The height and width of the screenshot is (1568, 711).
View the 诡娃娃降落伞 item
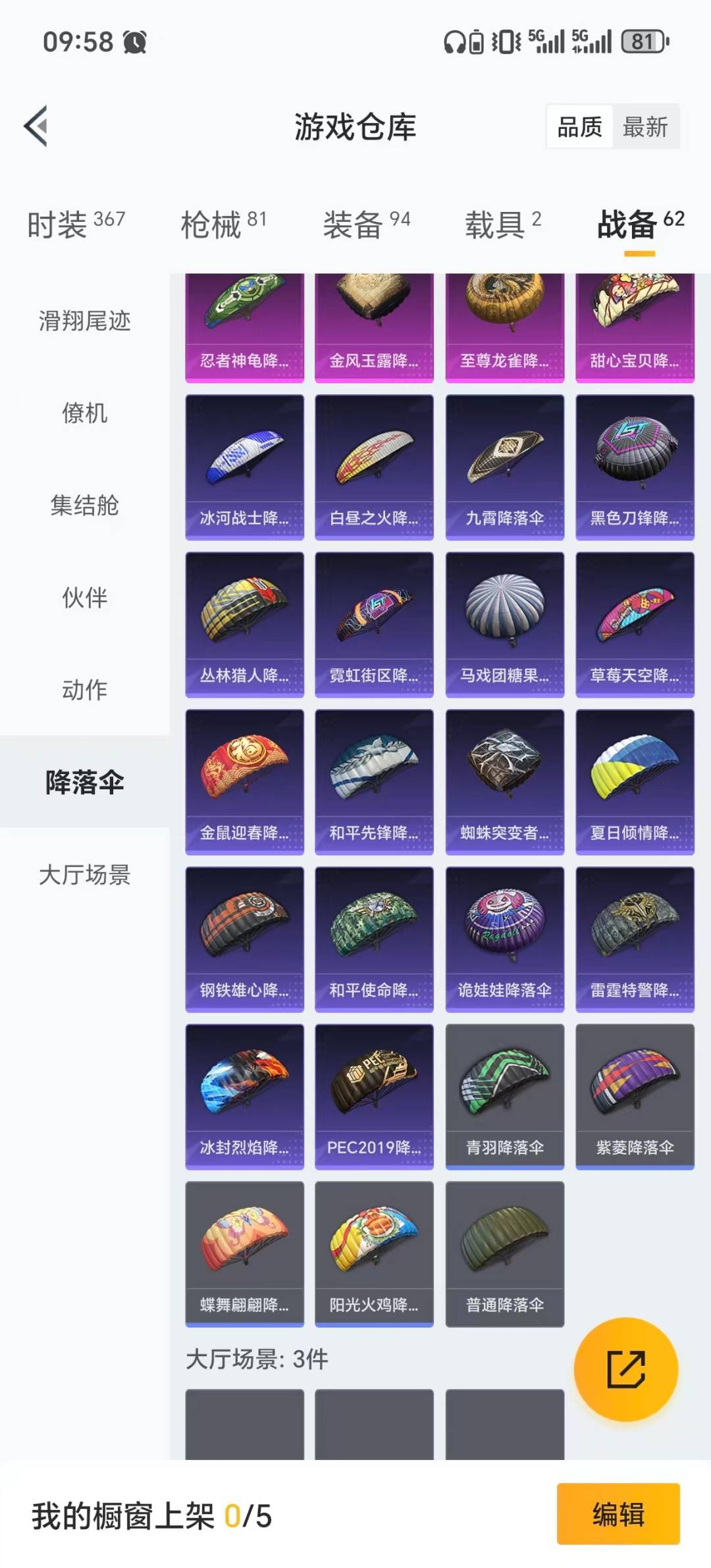(x=504, y=938)
